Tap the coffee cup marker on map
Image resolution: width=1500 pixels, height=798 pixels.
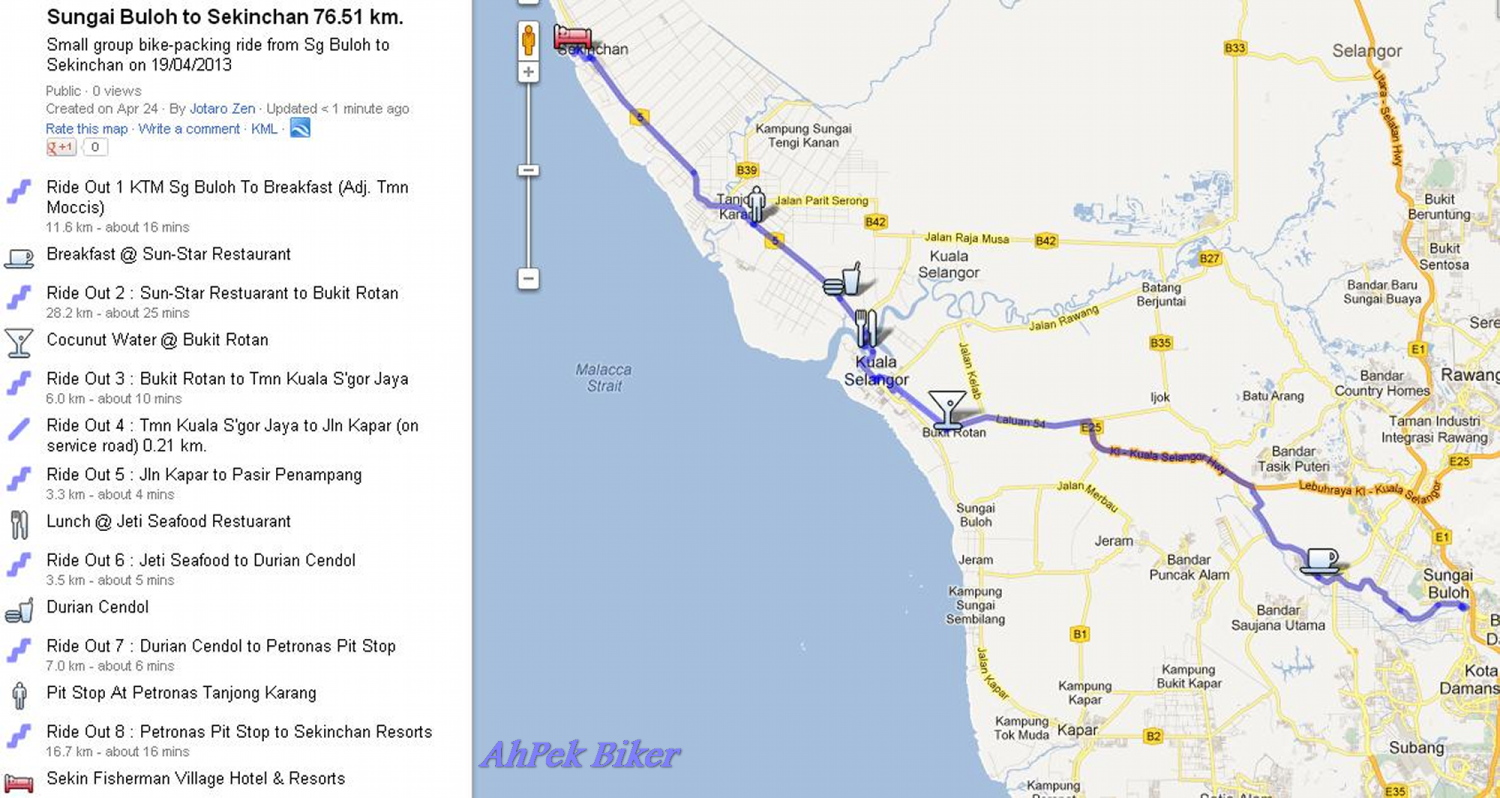pyautogui.click(x=1321, y=561)
